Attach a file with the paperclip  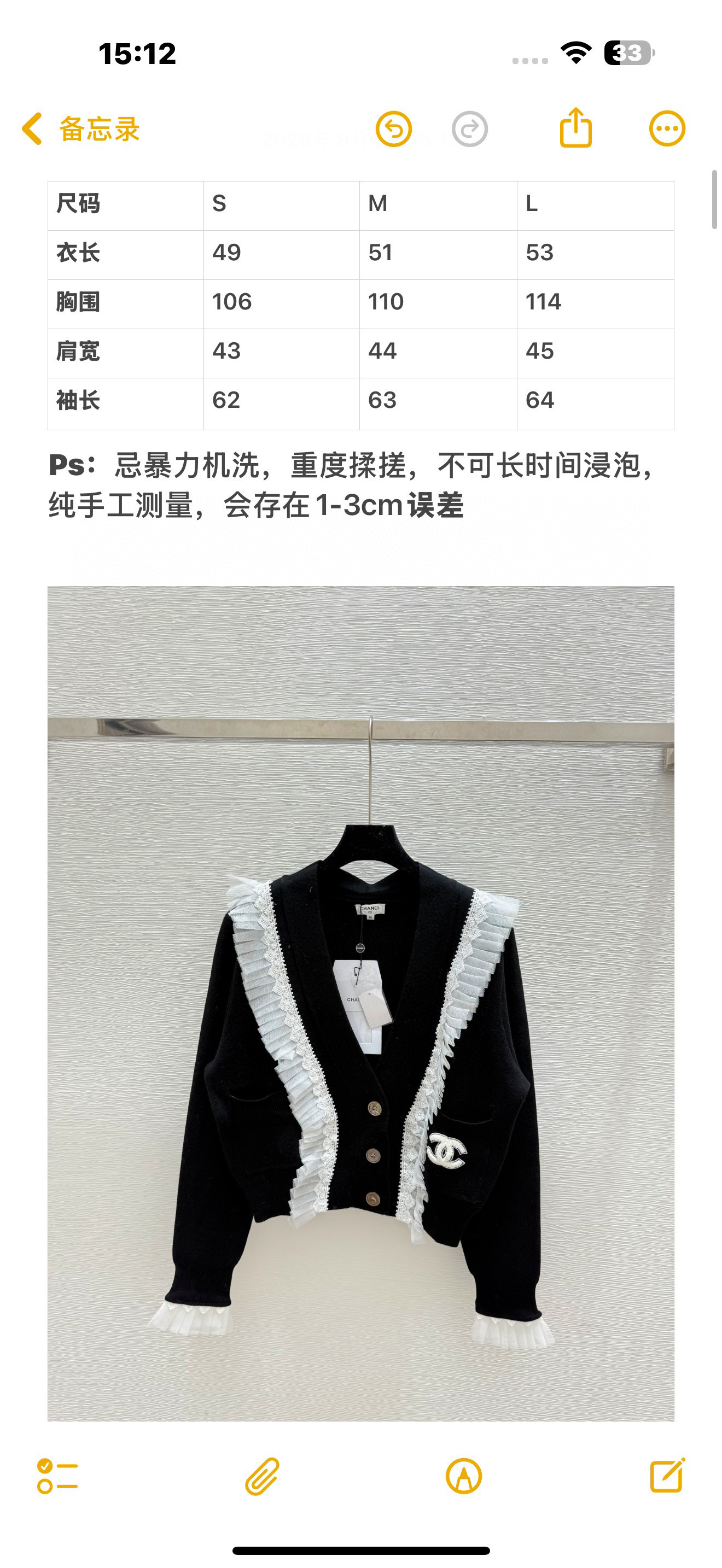tap(262, 1476)
